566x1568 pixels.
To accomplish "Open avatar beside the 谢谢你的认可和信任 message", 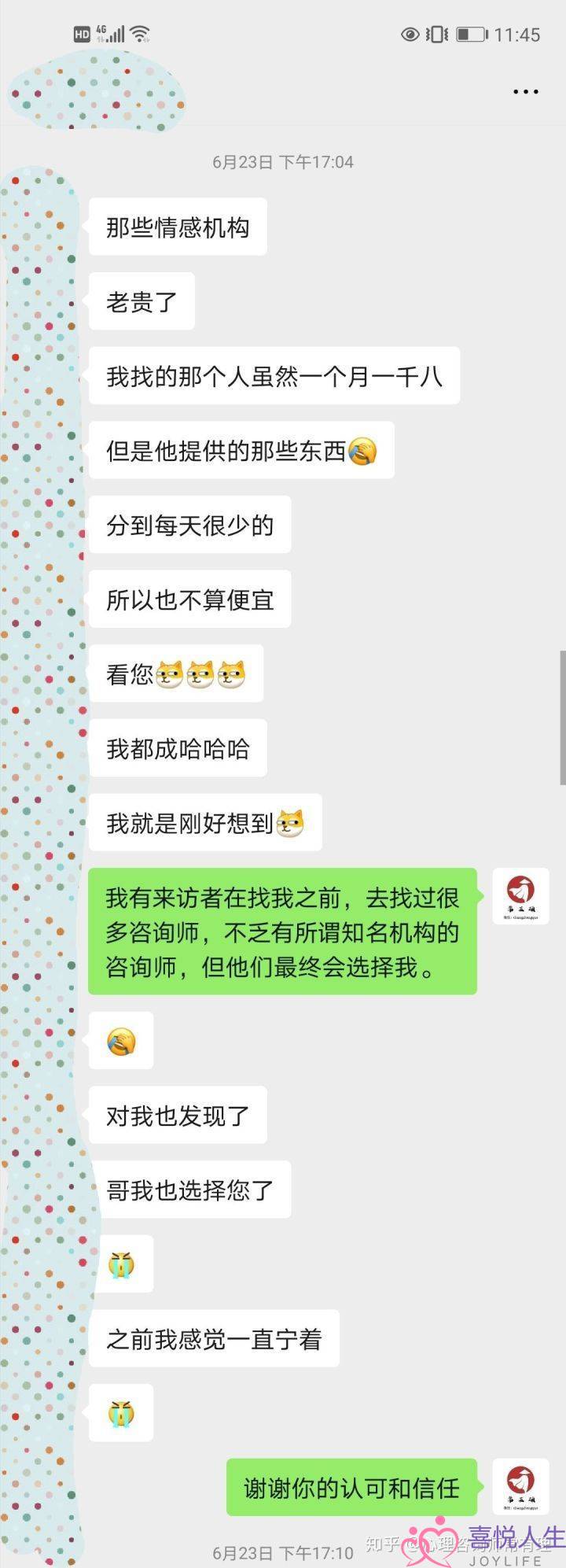I will [520, 1486].
